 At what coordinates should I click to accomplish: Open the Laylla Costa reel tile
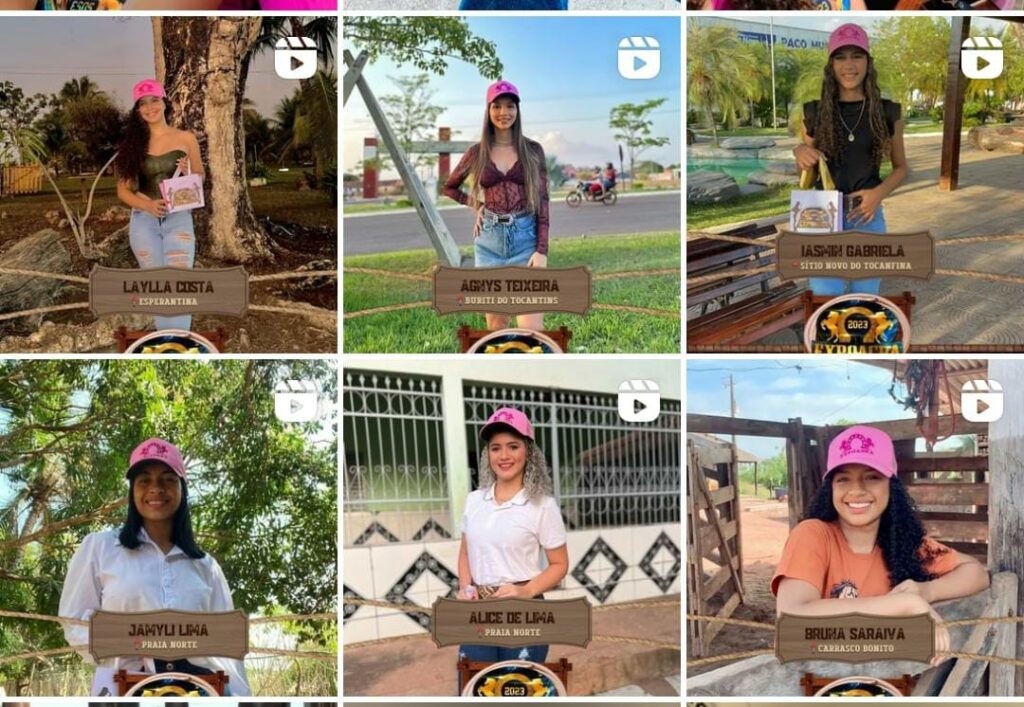pyautogui.click(x=168, y=185)
